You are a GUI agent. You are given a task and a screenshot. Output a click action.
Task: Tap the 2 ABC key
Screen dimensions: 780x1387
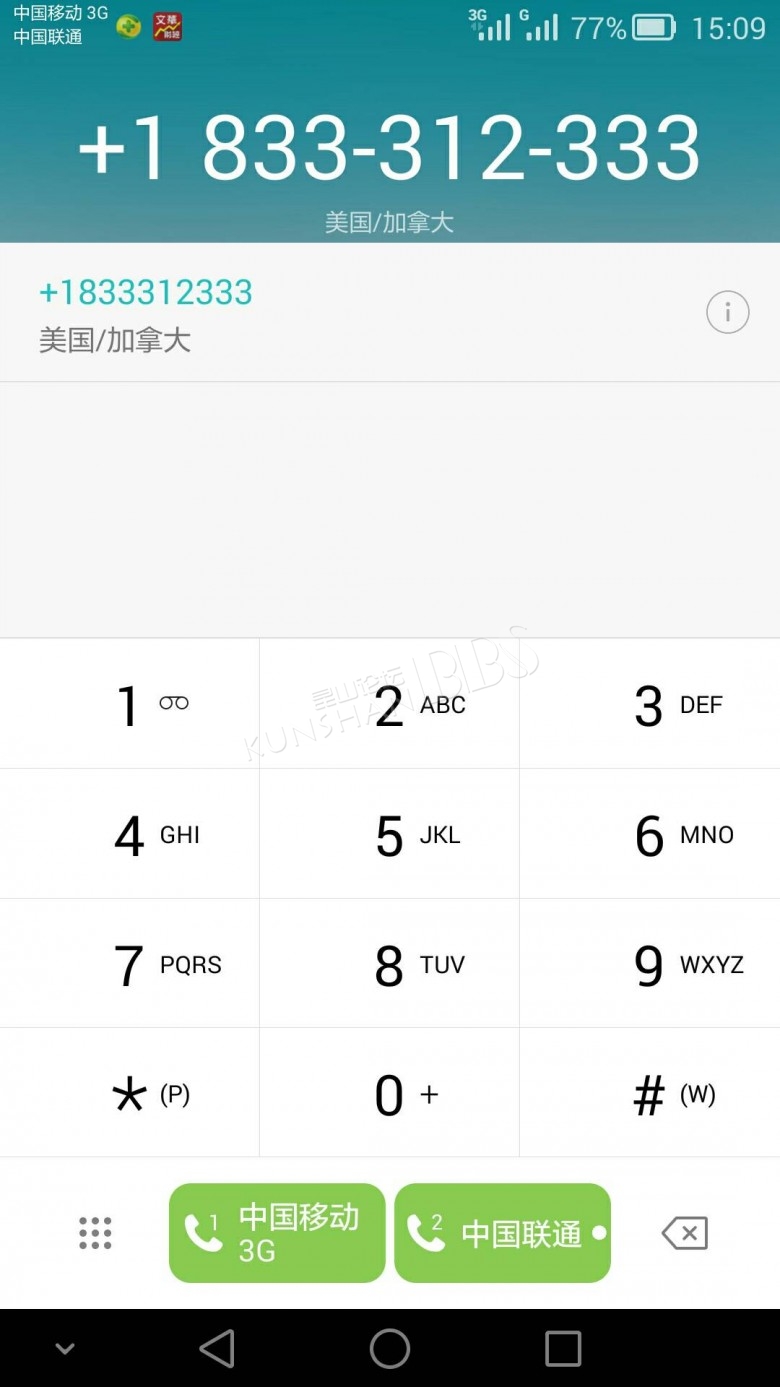tap(390, 704)
